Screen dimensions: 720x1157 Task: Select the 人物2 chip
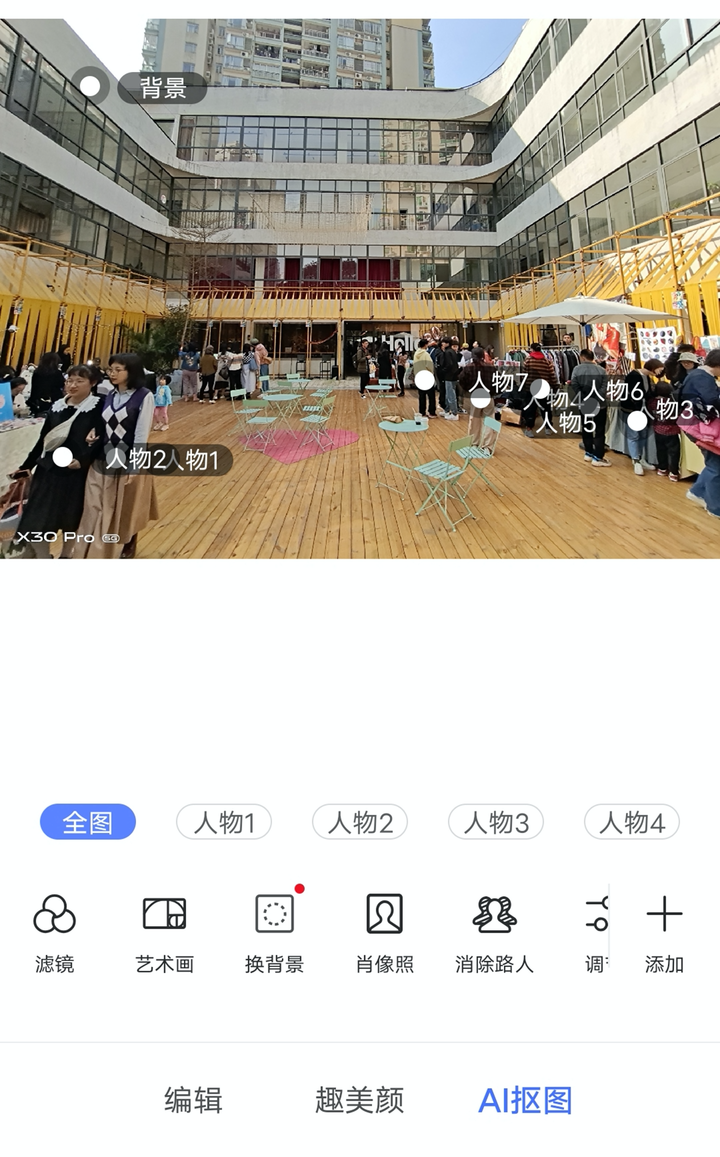click(360, 822)
